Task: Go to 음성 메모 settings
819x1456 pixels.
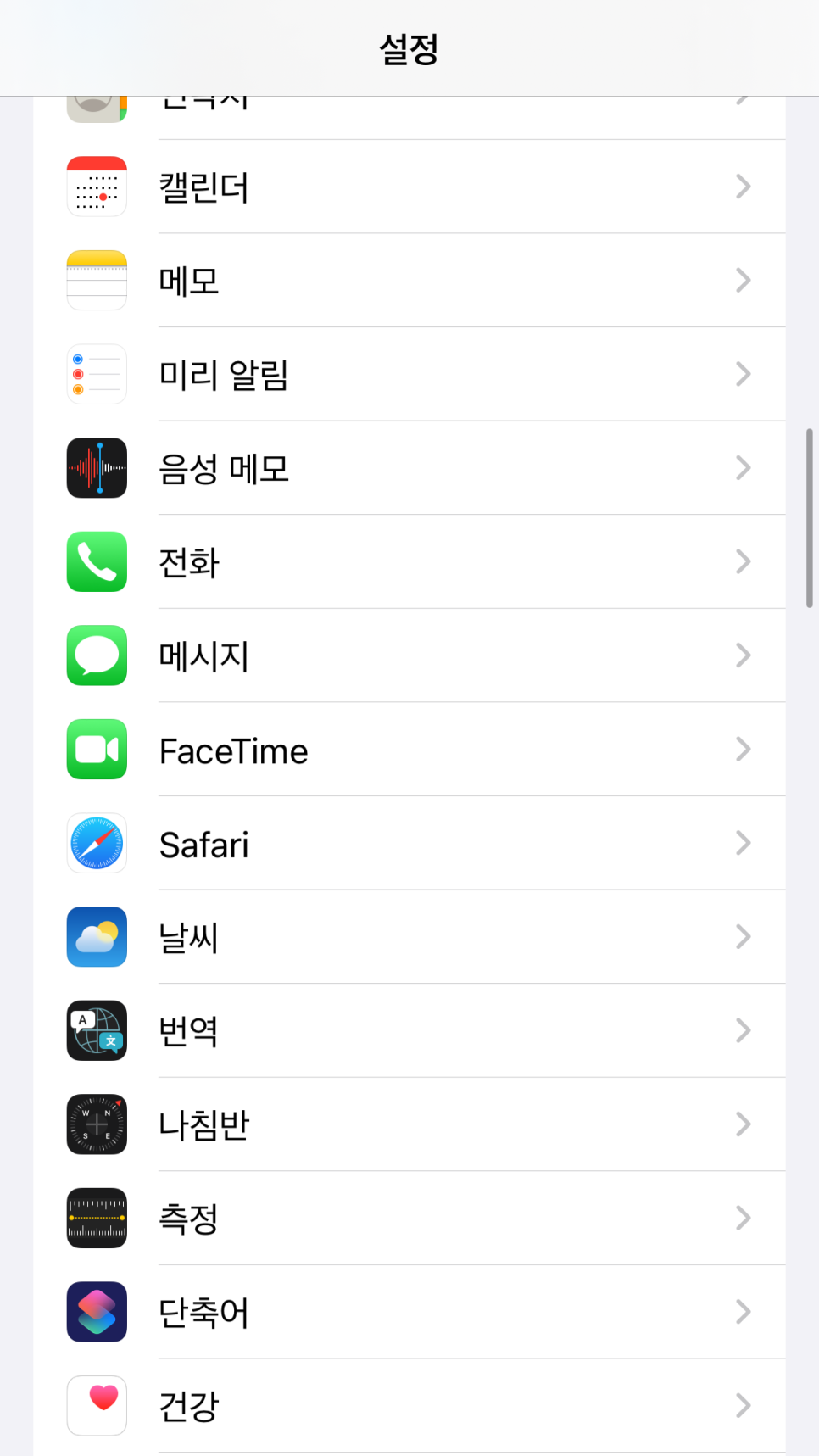Action: coord(409,468)
